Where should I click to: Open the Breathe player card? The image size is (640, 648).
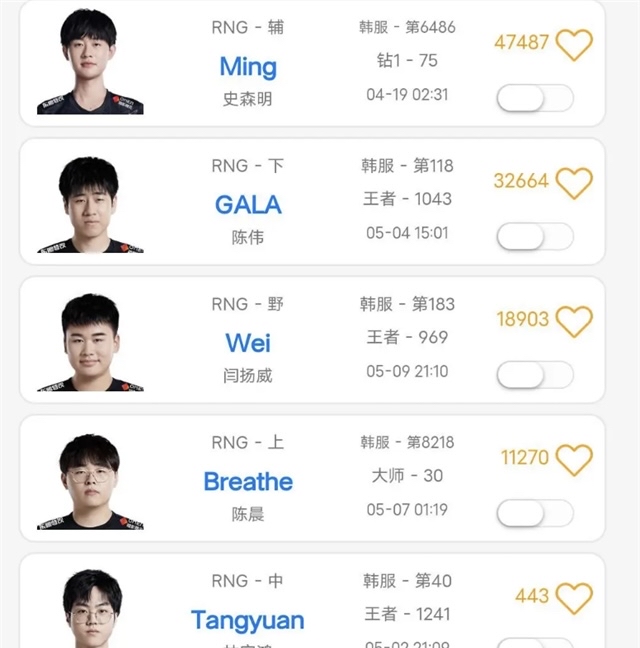[x=248, y=482]
